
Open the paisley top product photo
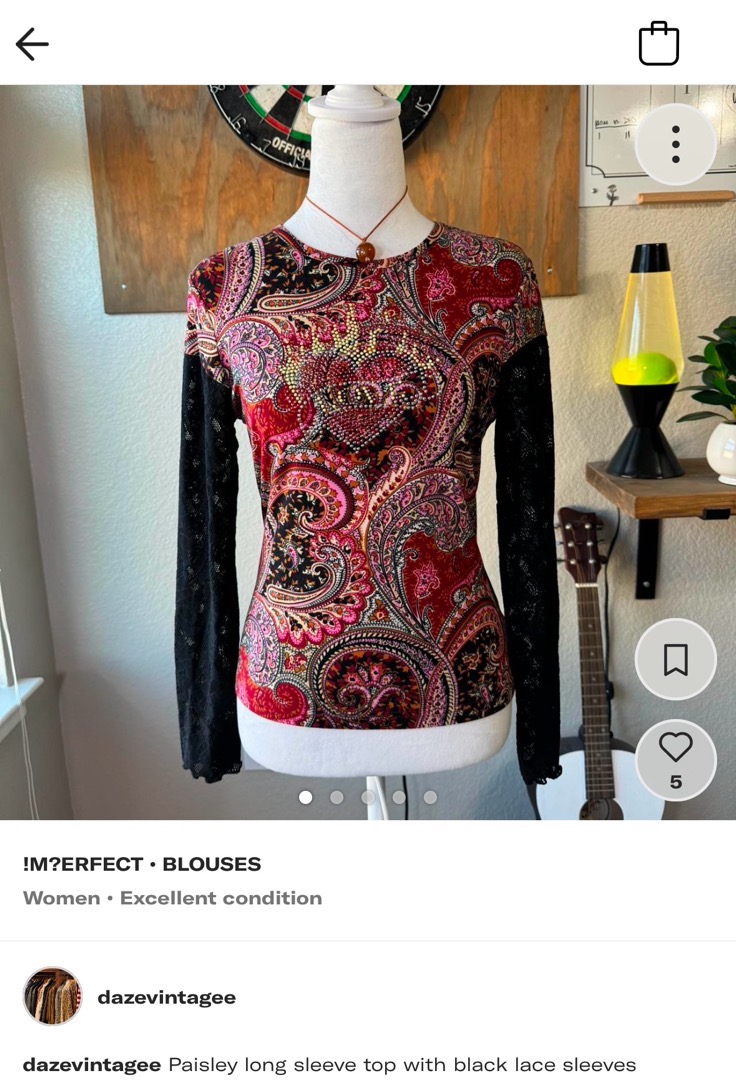coord(368,450)
